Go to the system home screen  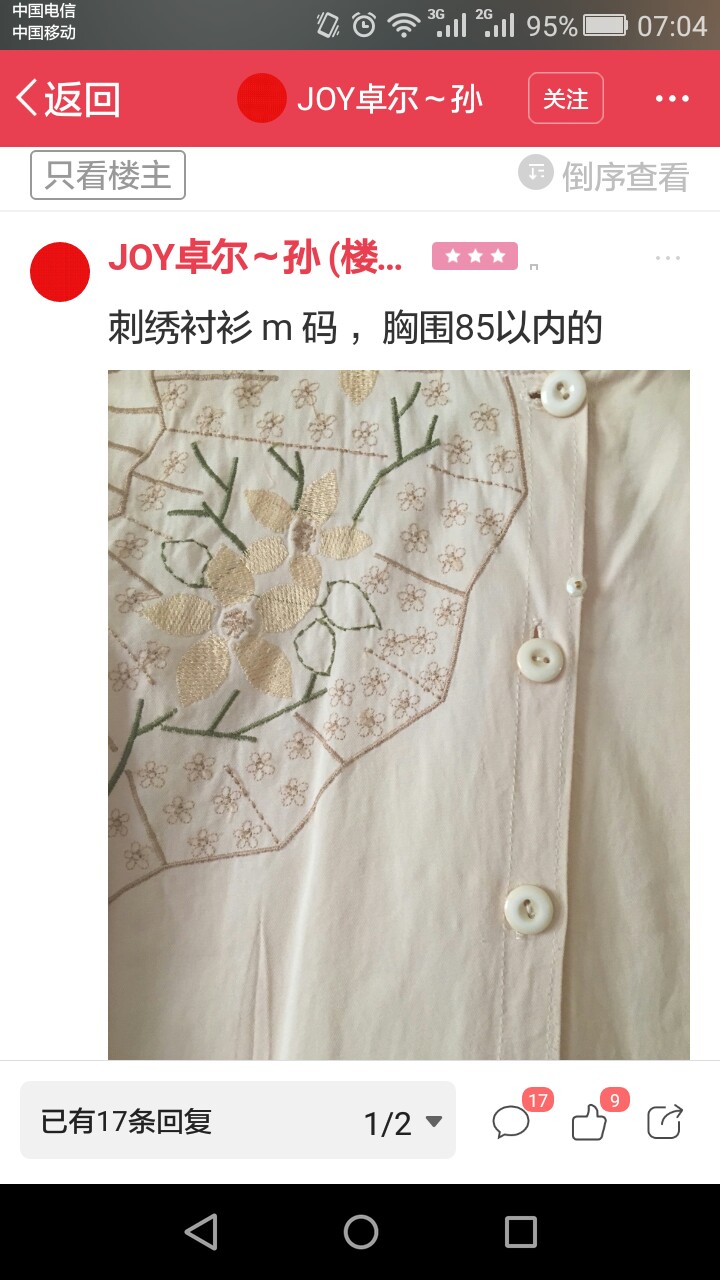[361, 1232]
